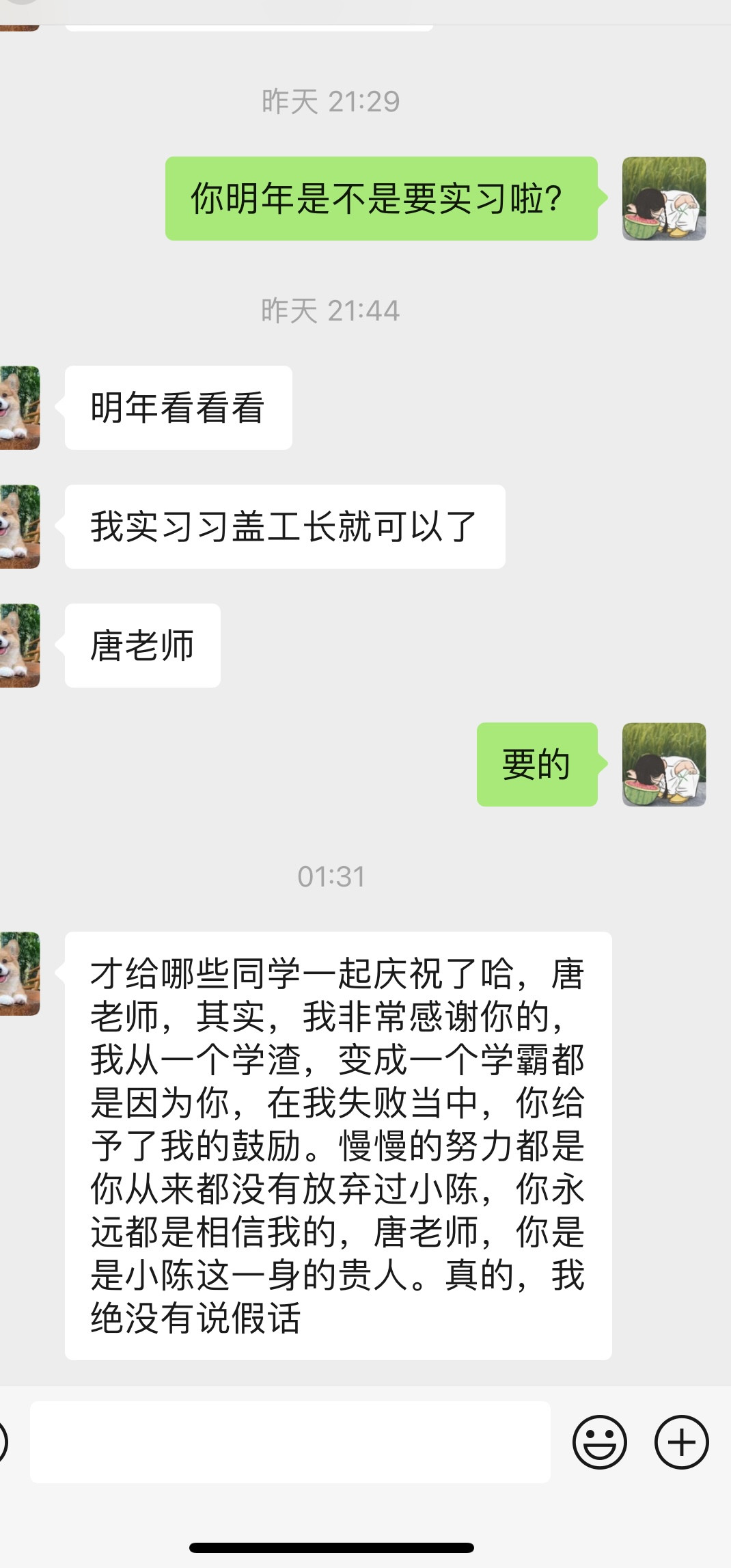Tap the message input field
Image resolution: width=731 pixels, height=1568 pixels.
tap(290, 1442)
